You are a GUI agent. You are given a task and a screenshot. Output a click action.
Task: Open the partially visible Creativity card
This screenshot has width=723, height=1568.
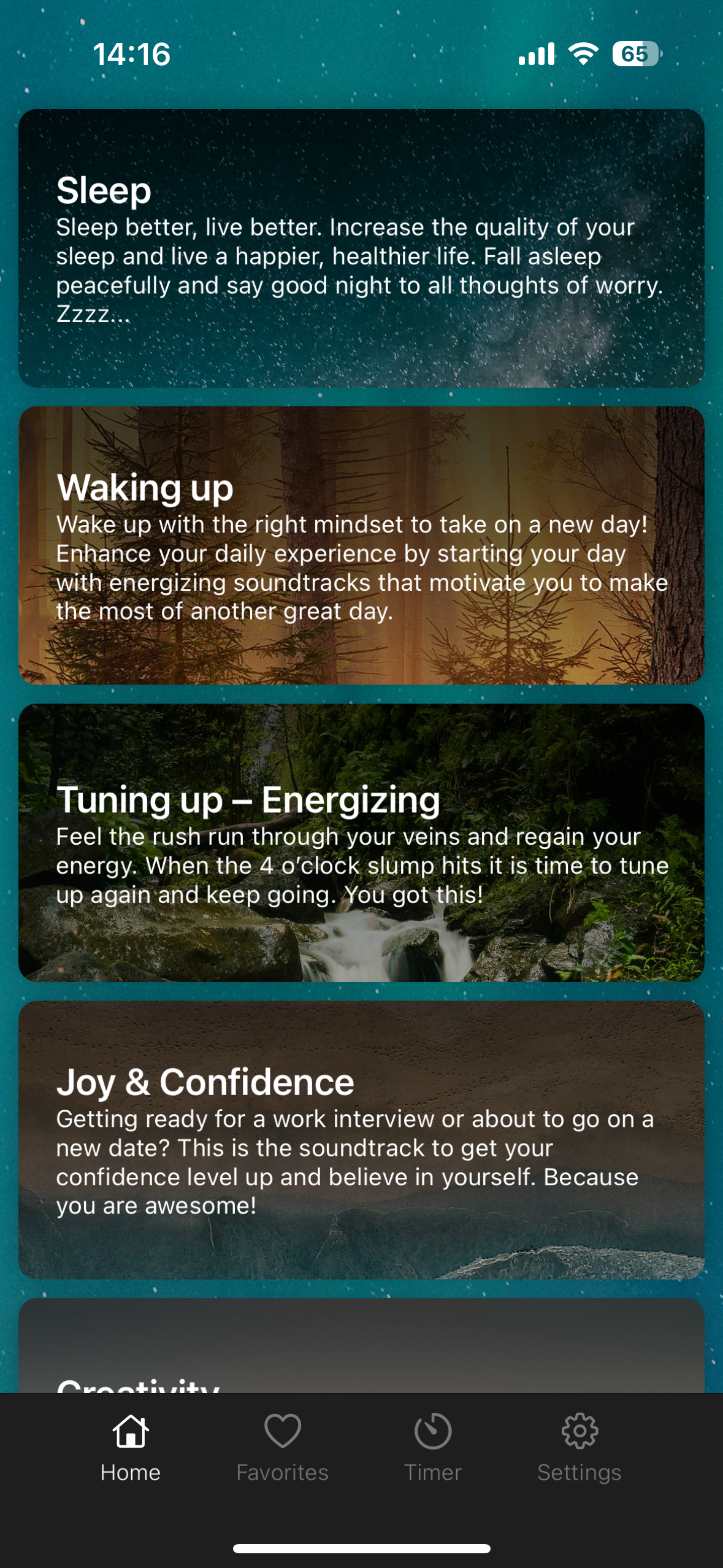pyautogui.click(x=361, y=1350)
